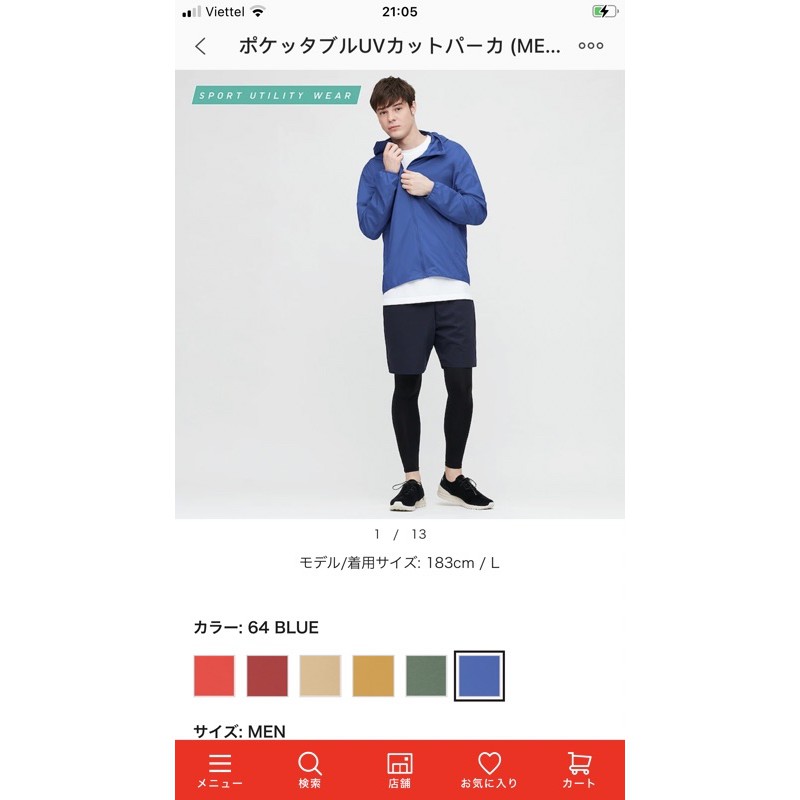Switch to the 検索 search tab
The width and height of the screenshot is (800, 800).
click(x=310, y=770)
